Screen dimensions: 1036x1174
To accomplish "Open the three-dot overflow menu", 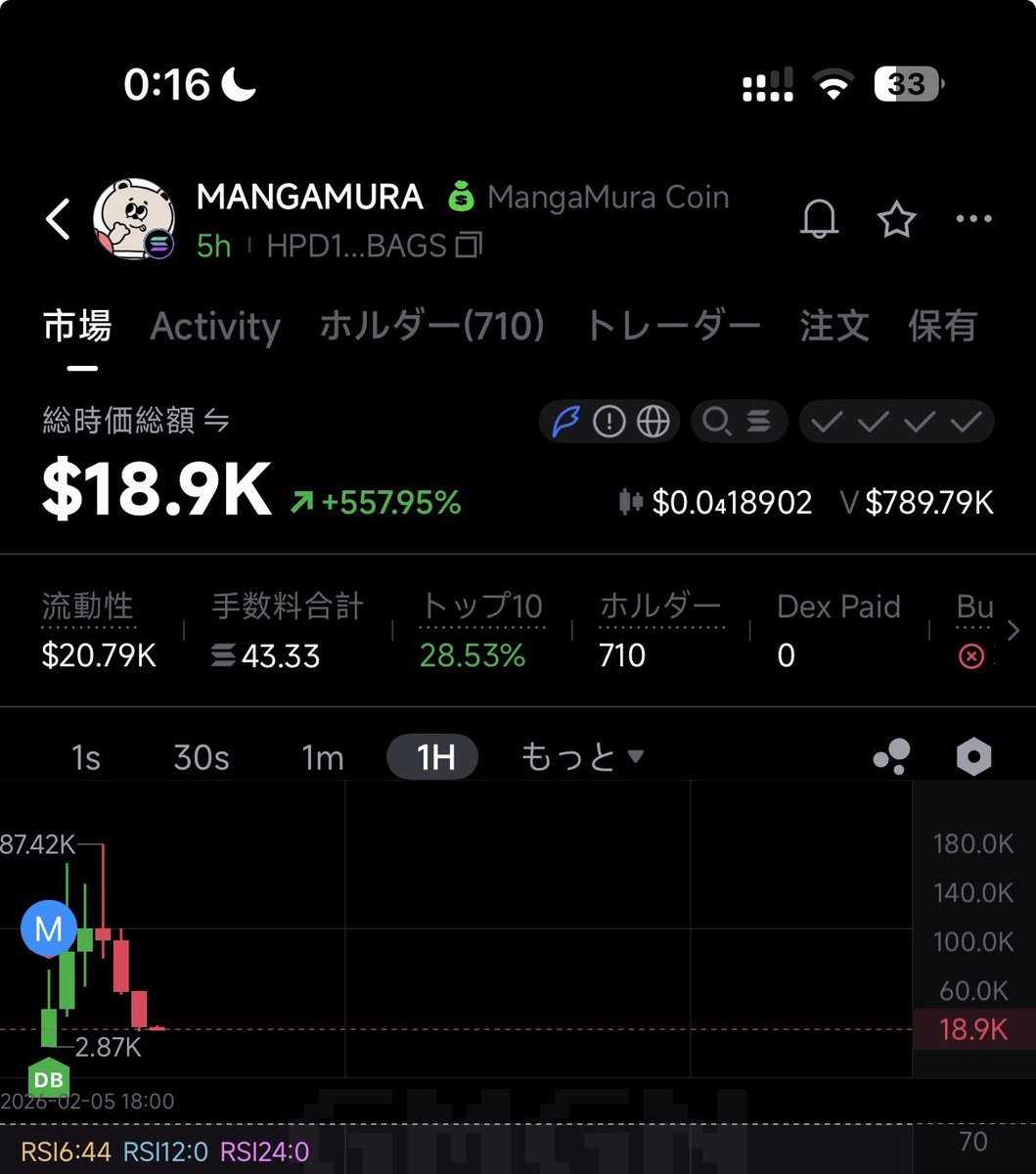I will pyautogui.click(x=973, y=219).
